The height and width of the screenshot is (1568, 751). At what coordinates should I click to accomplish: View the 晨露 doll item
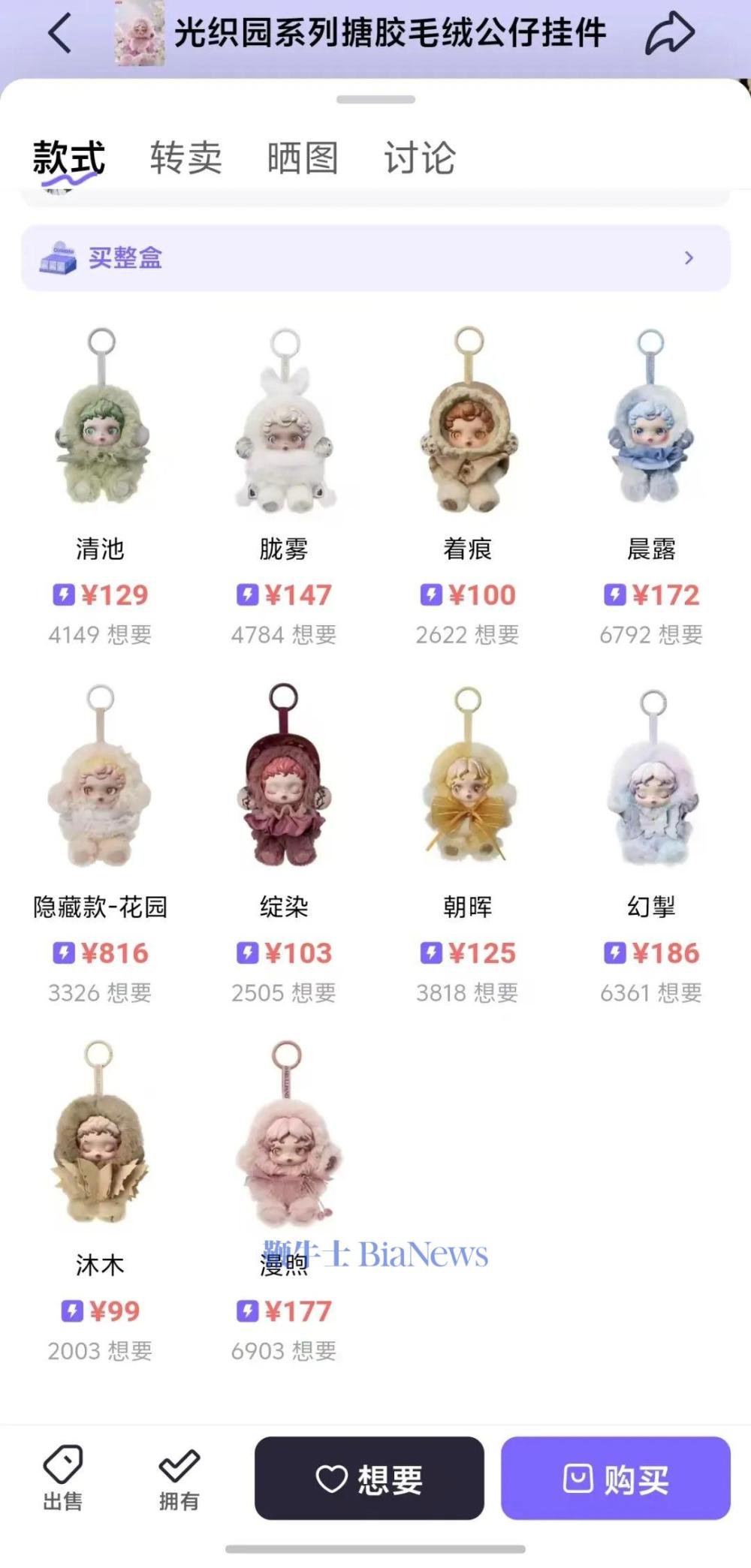pyautogui.click(x=651, y=424)
